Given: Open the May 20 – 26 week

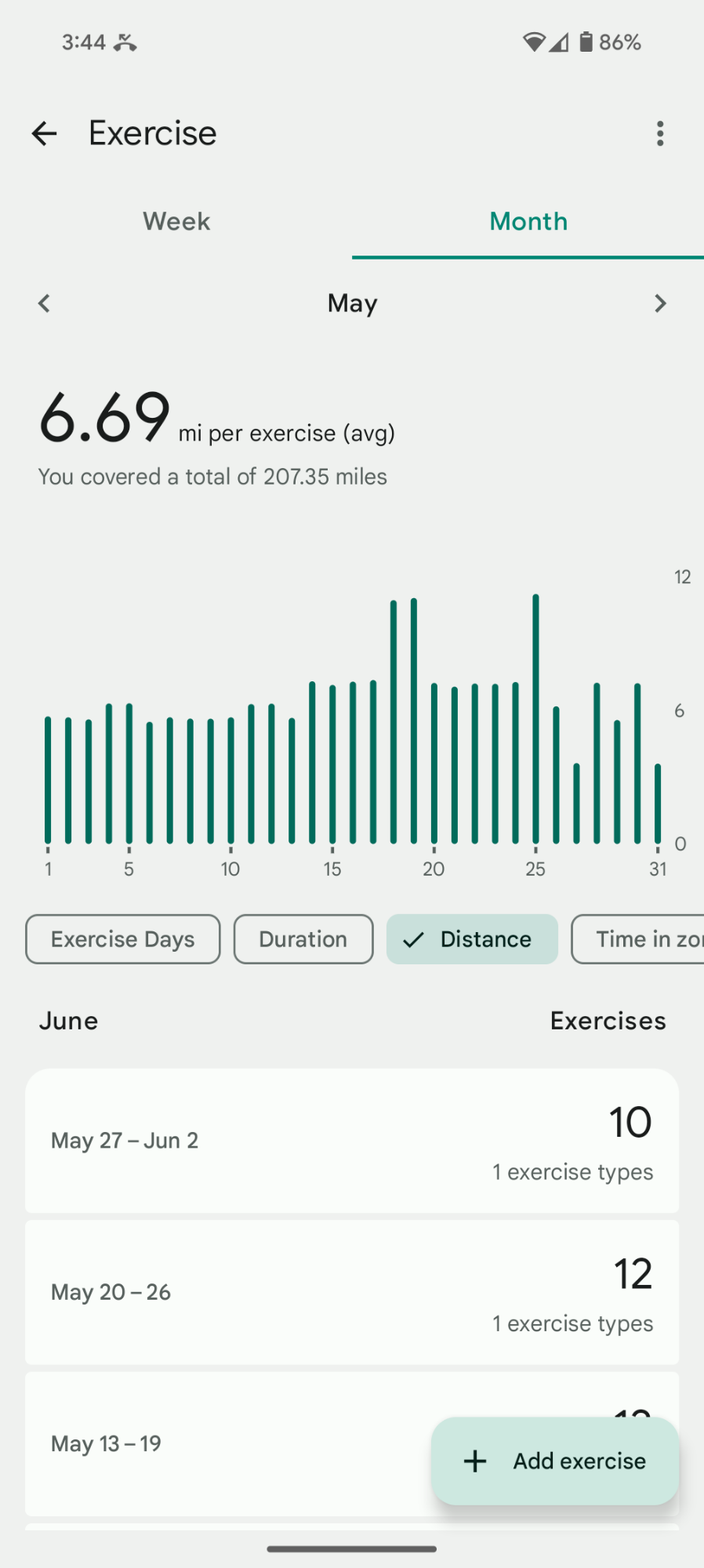Looking at the screenshot, I should 352,1292.
